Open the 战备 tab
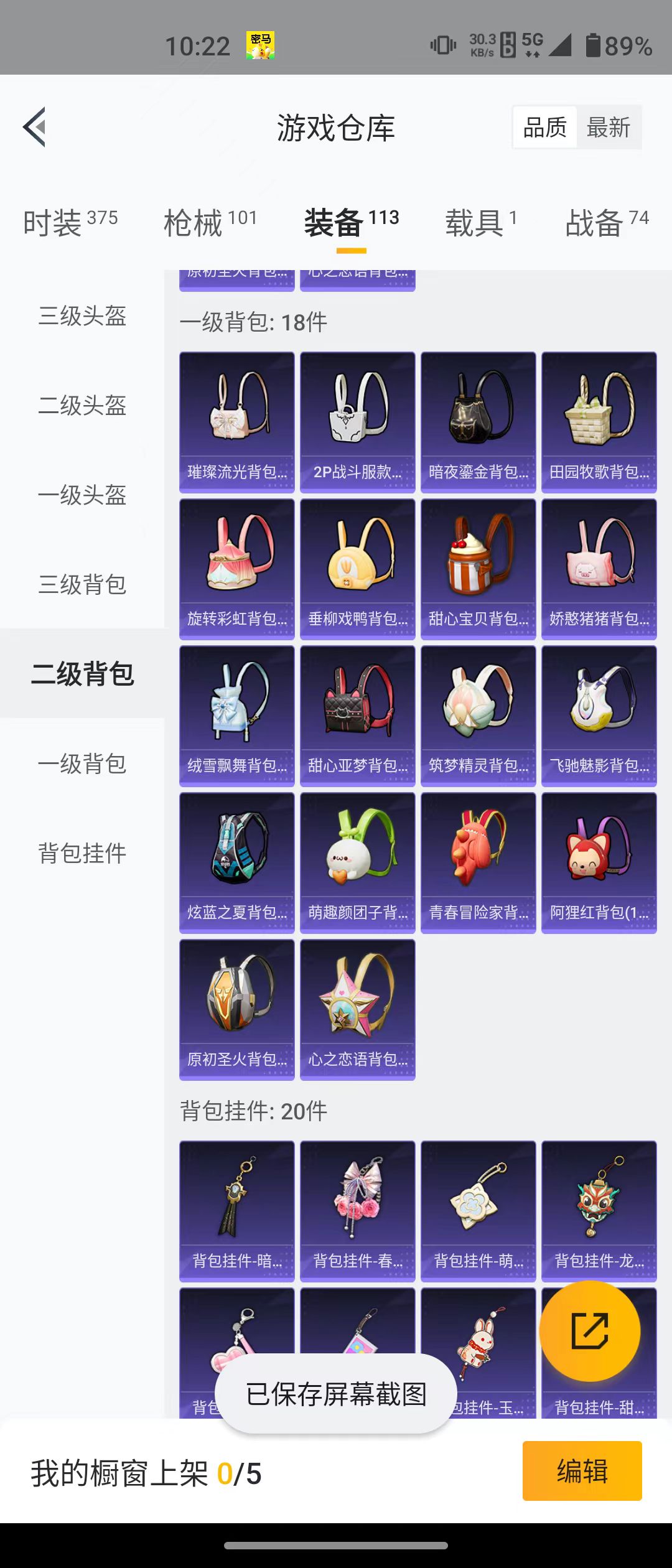Viewport: 672px width, 1568px height. click(606, 222)
